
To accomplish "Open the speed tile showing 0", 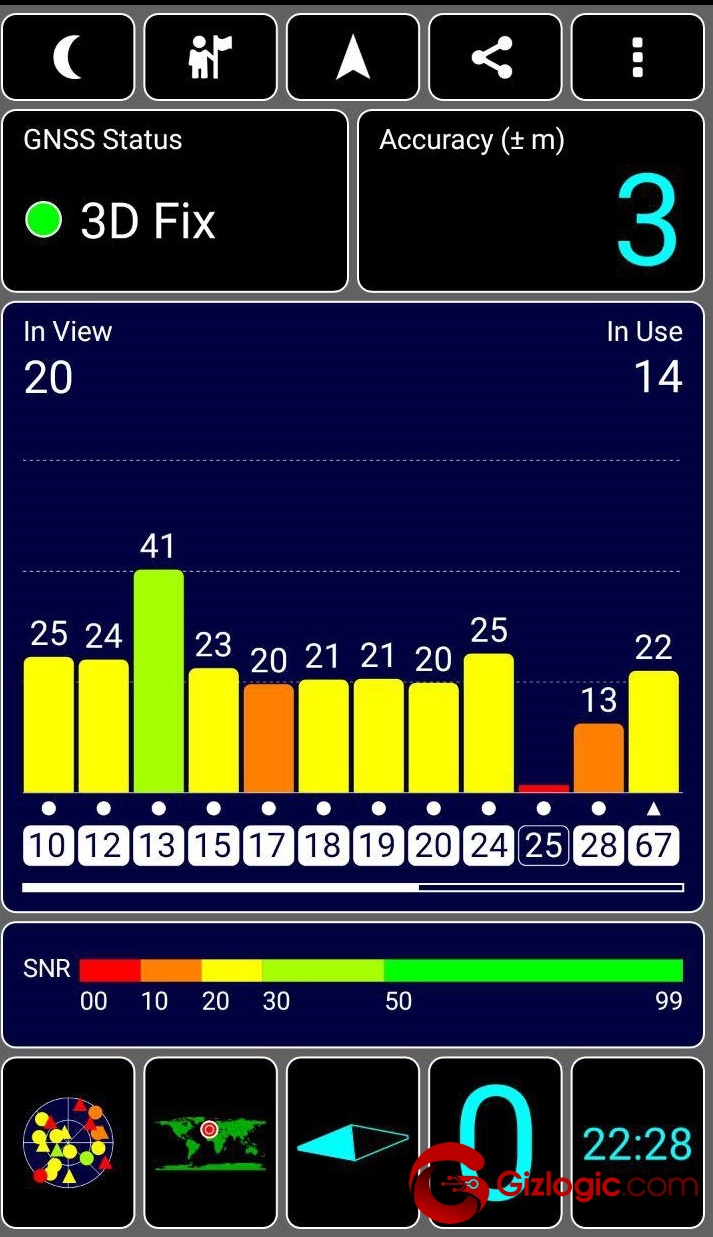I will pyautogui.click(x=494, y=1142).
